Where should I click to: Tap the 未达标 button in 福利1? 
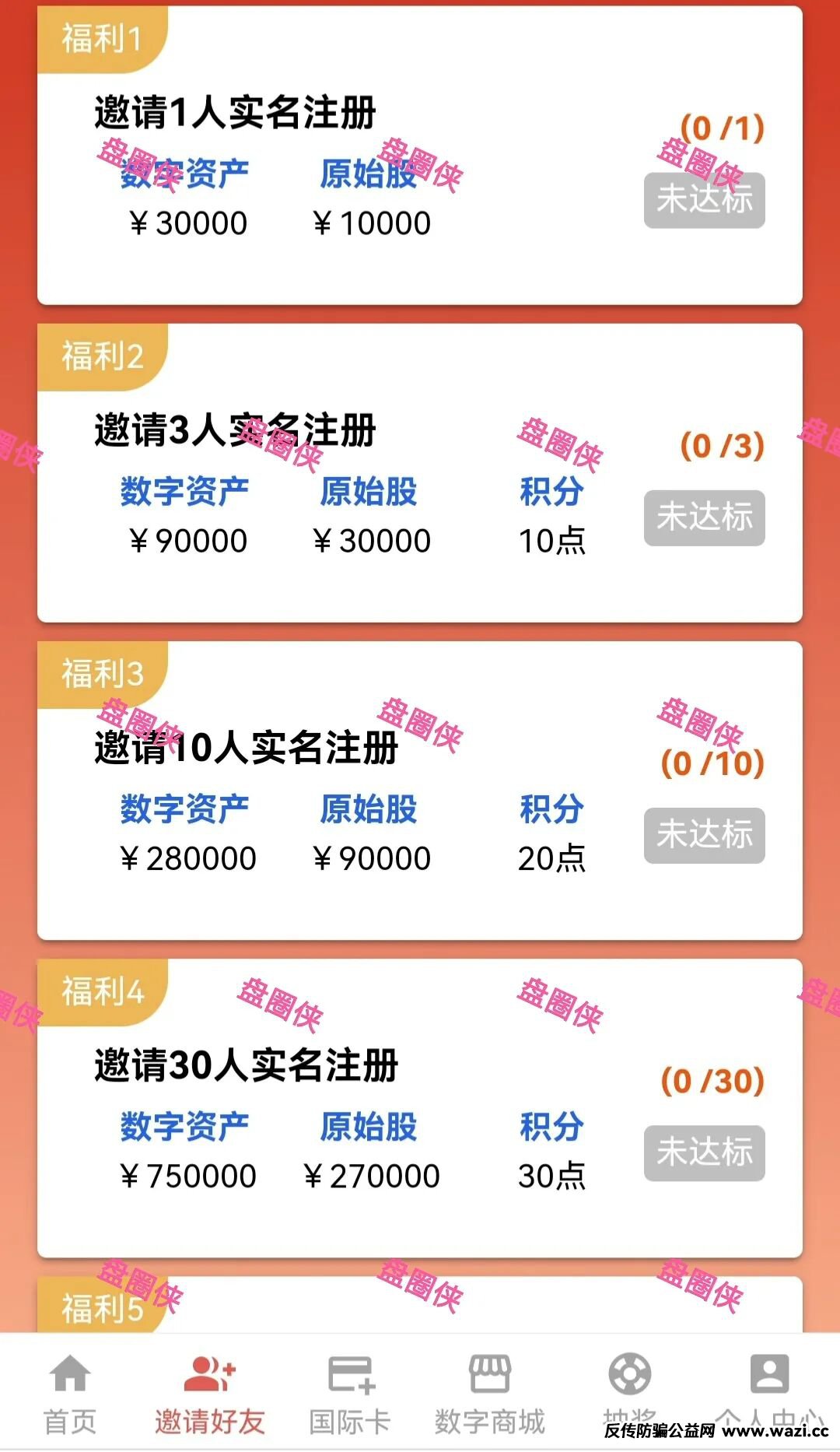704,200
